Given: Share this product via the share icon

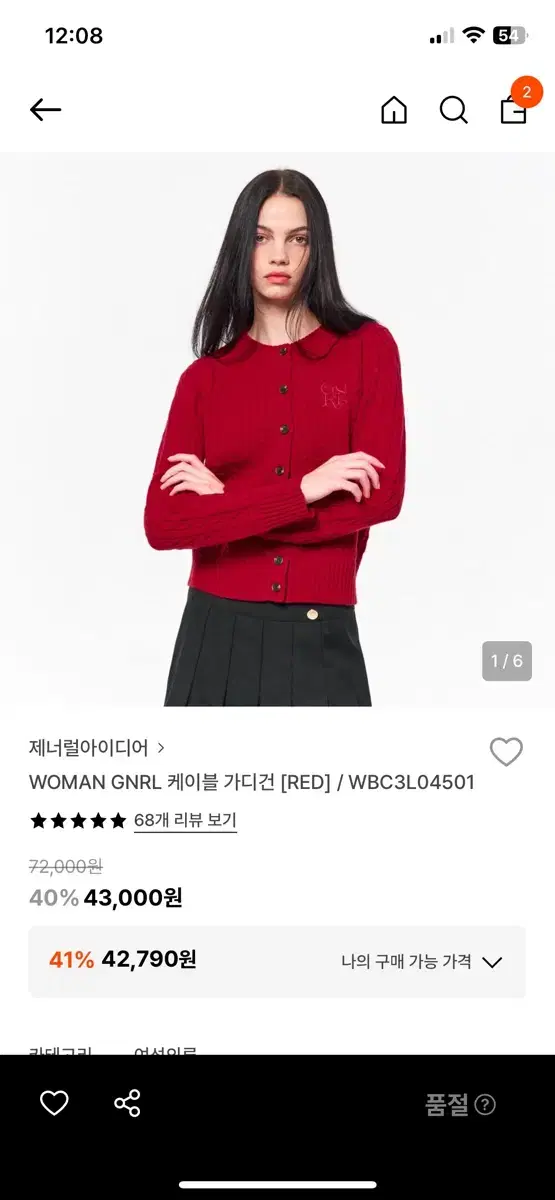Looking at the screenshot, I should tap(127, 1103).
